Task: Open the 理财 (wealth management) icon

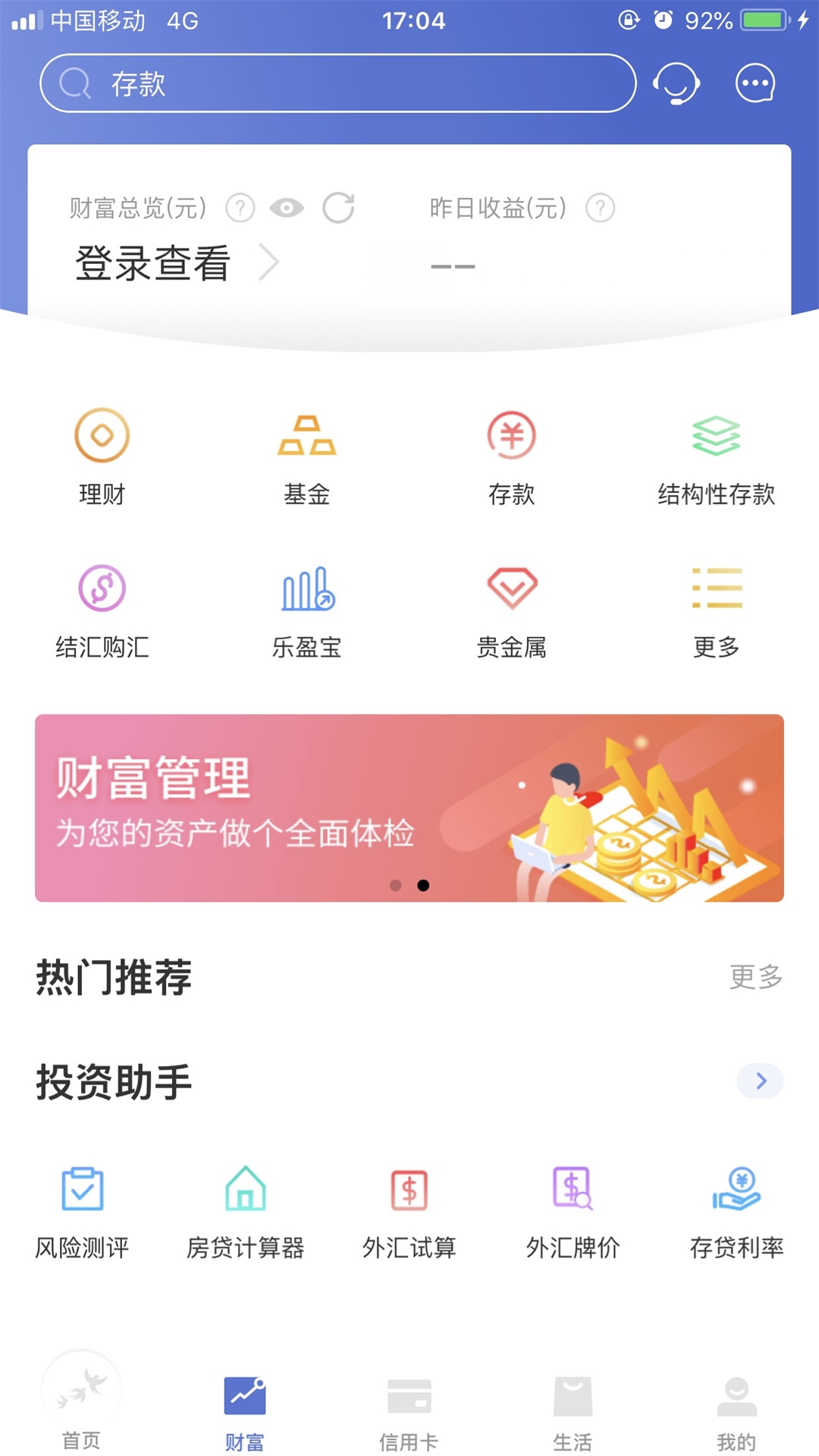Action: (101, 455)
